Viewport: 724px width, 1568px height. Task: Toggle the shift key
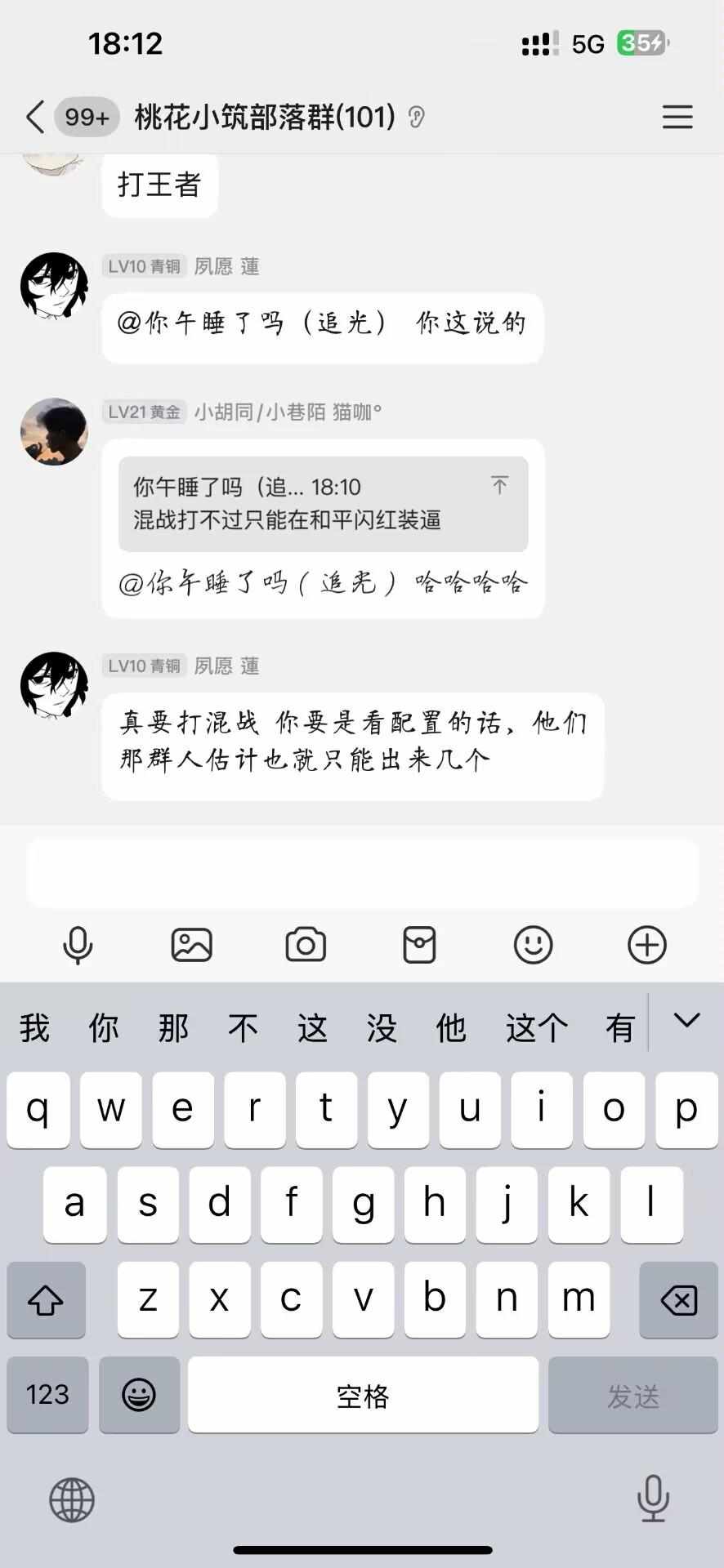(46, 1300)
